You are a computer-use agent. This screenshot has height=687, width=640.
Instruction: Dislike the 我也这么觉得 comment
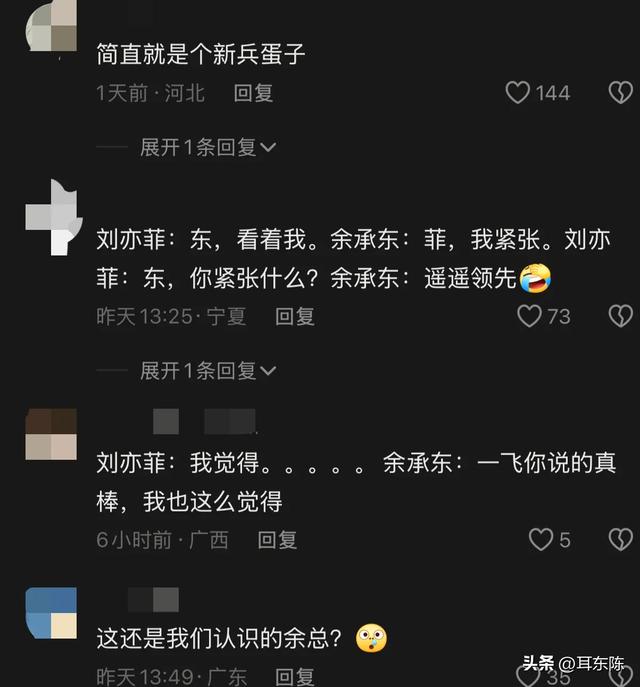click(621, 540)
